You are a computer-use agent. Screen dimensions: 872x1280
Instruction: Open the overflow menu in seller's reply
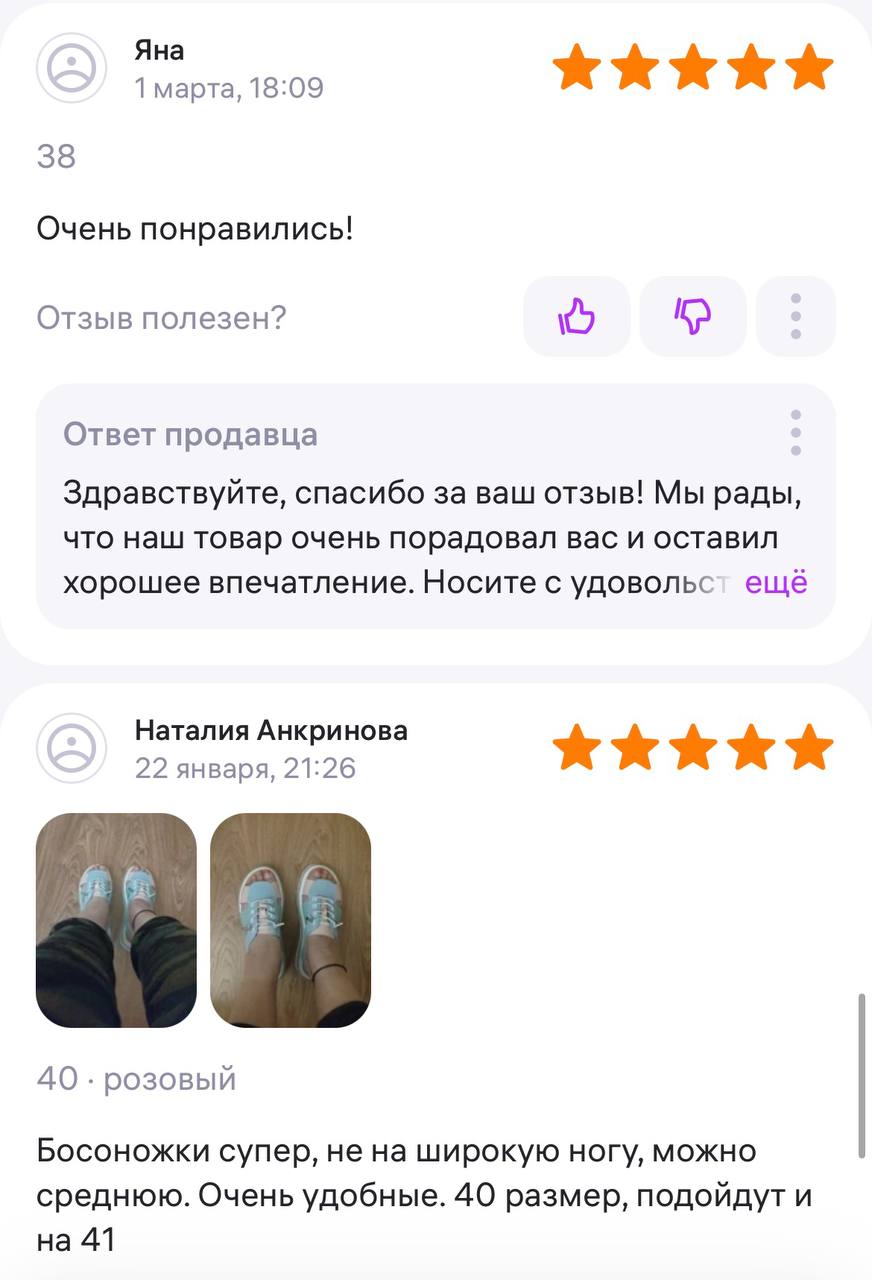[795, 433]
